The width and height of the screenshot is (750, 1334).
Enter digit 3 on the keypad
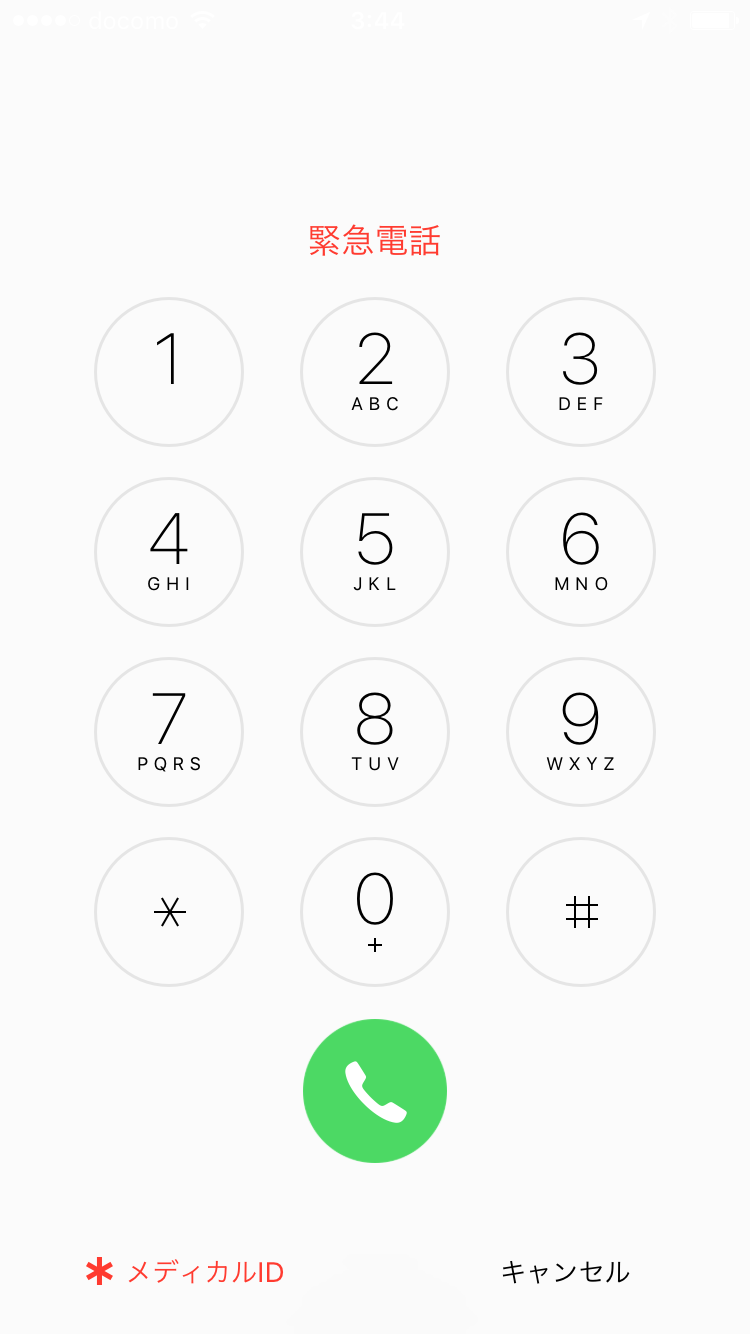(x=581, y=372)
